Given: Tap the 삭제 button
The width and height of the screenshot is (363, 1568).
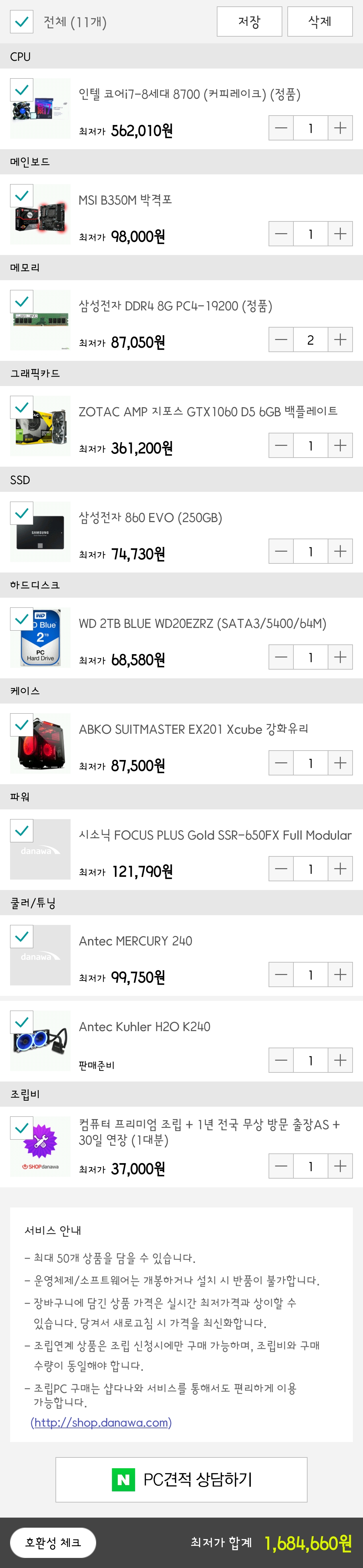Looking at the screenshot, I should click(320, 22).
